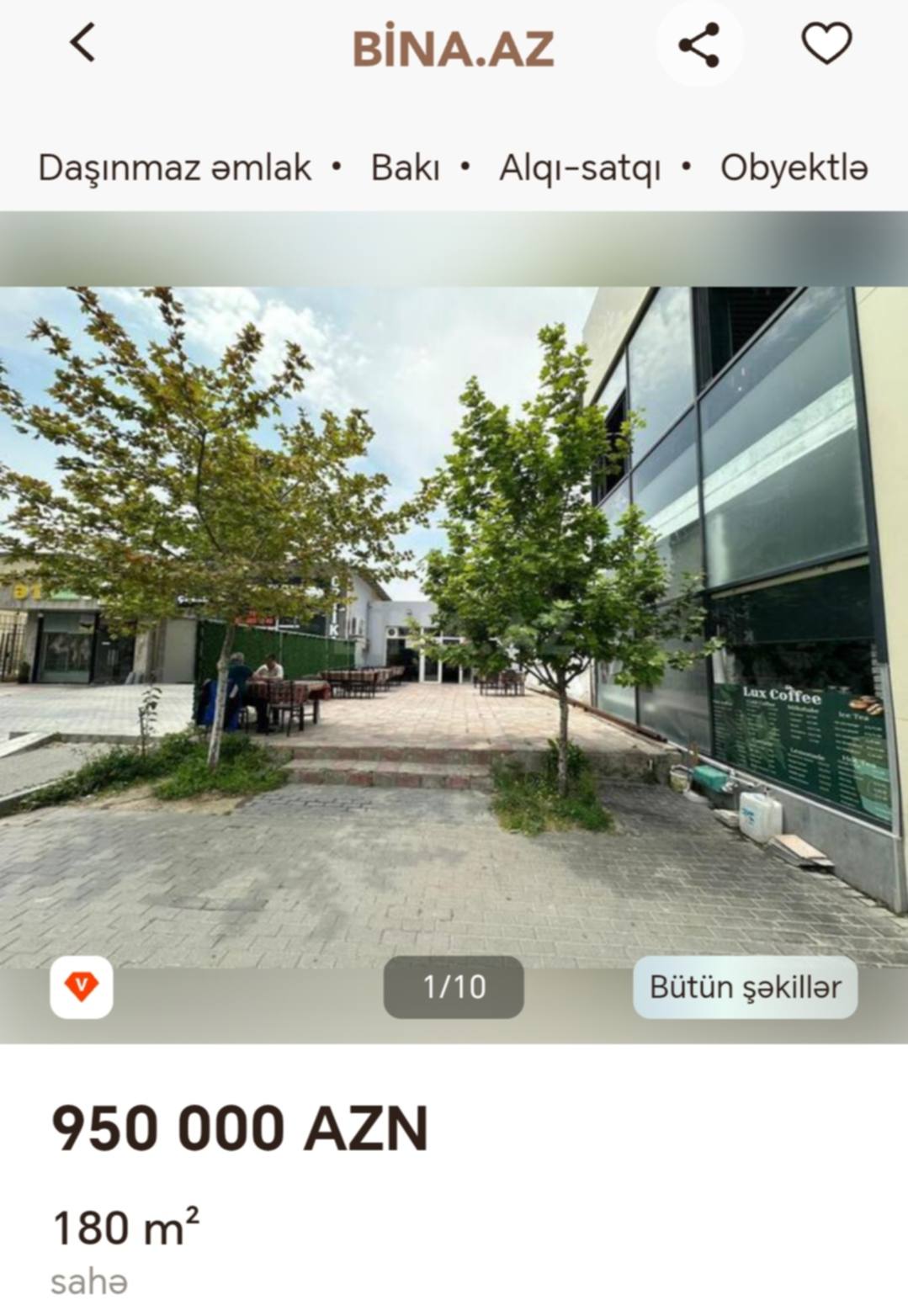Screen dimensions: 908x1316
Task: Open the Bakı breadcrumb link
Action: pos(405,167)
